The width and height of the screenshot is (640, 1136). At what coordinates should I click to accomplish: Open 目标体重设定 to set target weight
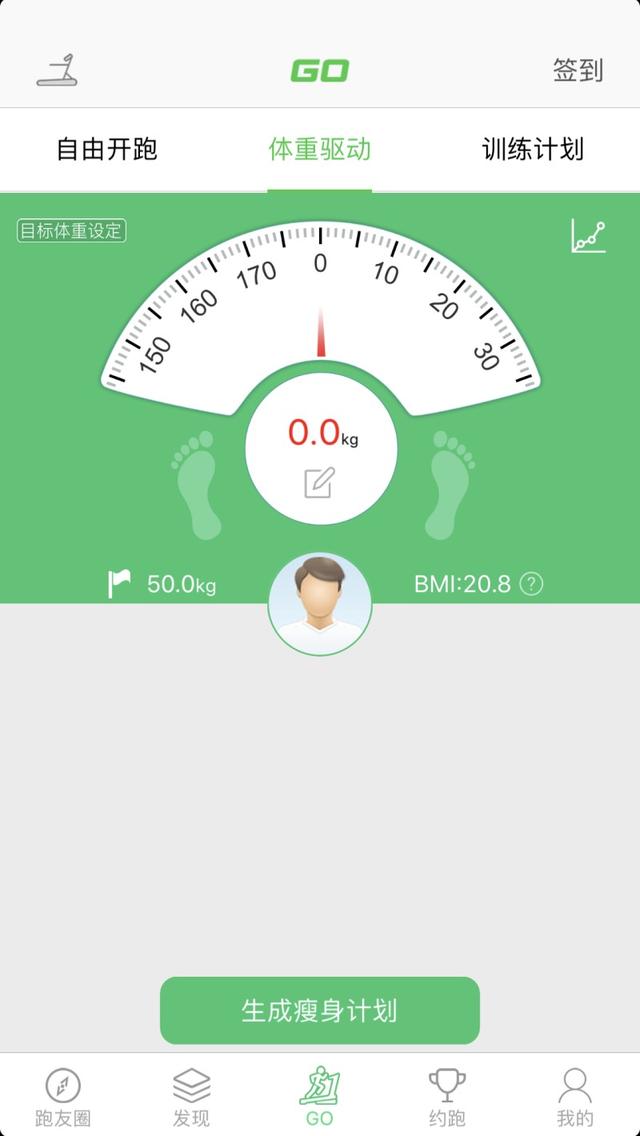pyautogui.click(x=72, y=231)
